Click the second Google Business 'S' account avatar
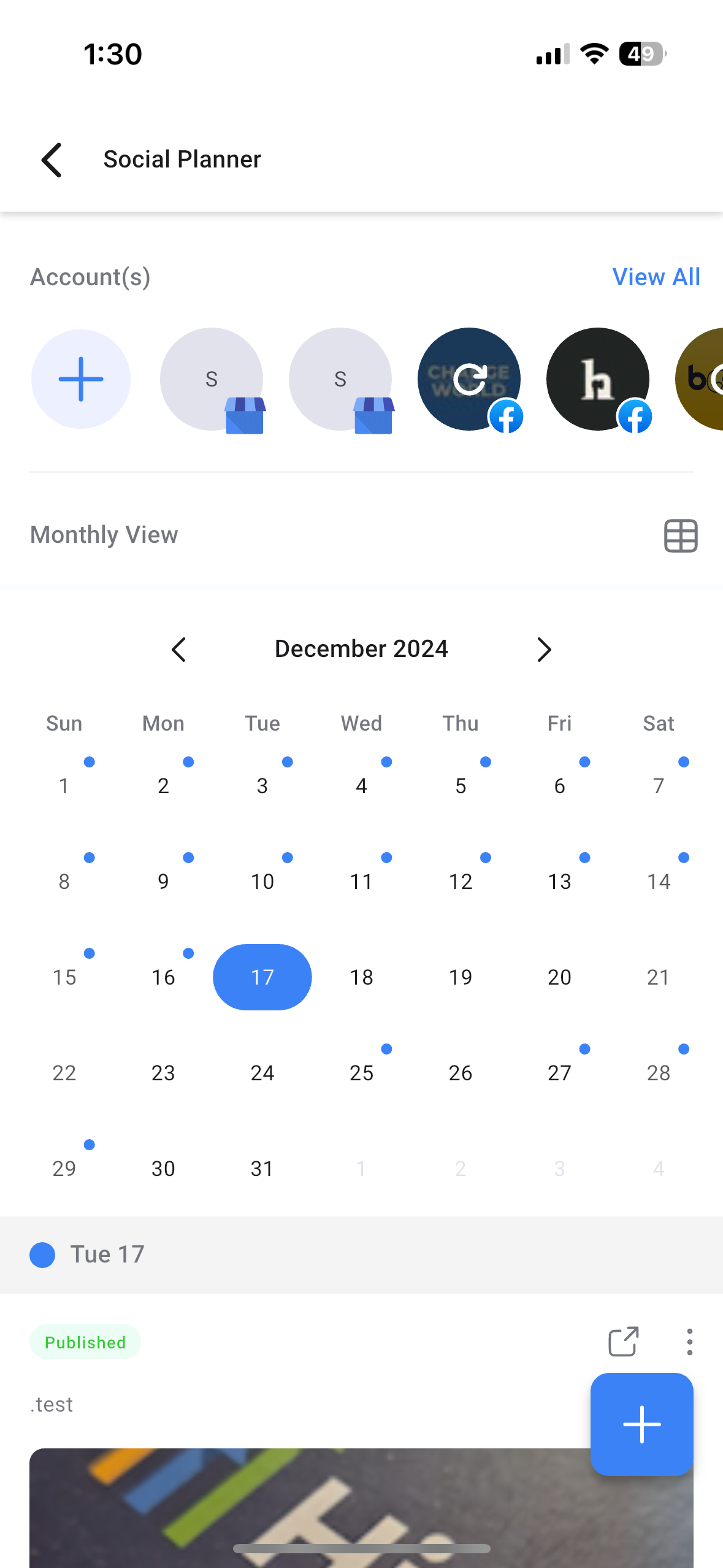 (x=340, y=379)
